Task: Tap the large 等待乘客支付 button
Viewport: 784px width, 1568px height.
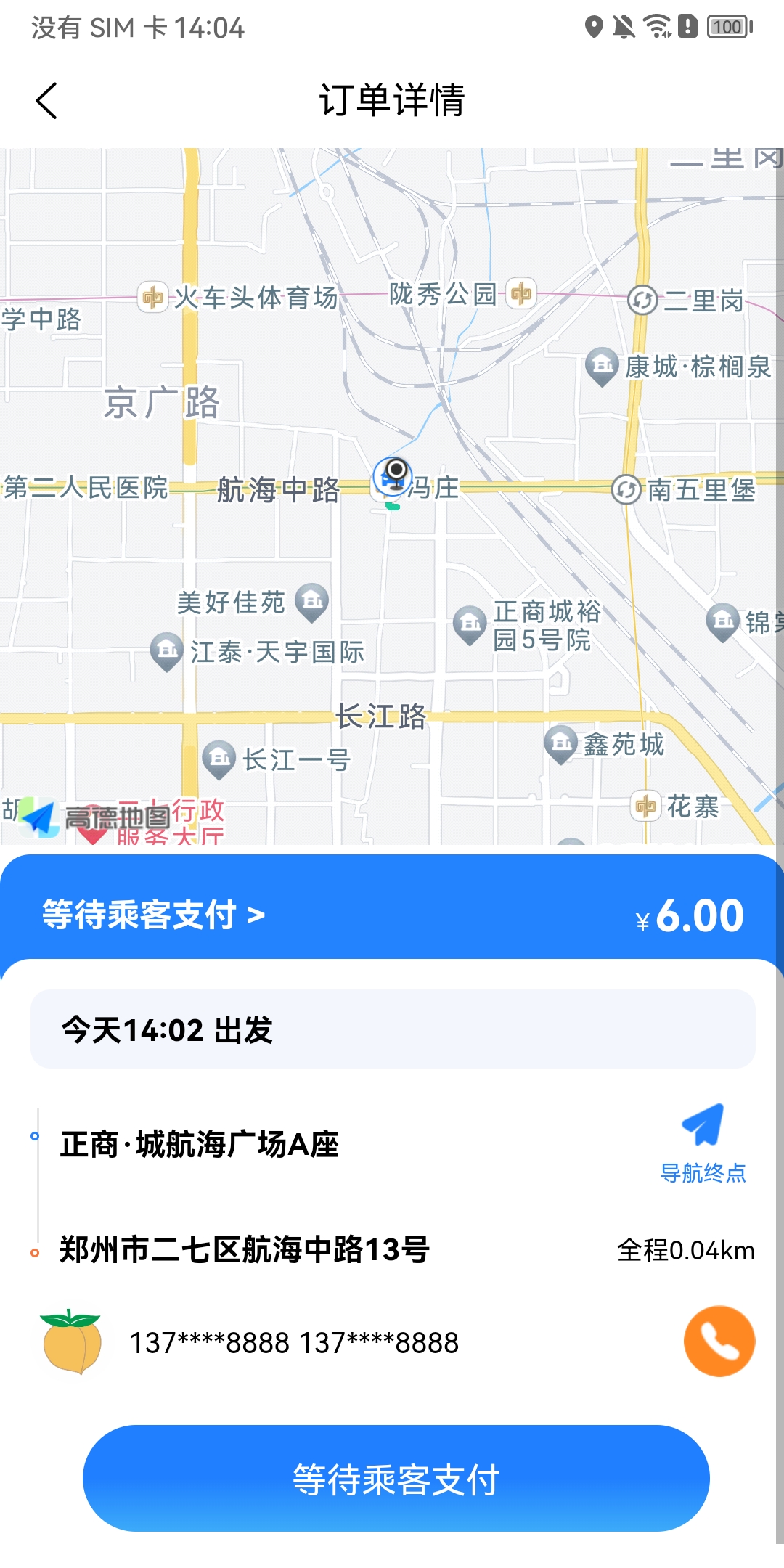Action: click(396, 1479)
